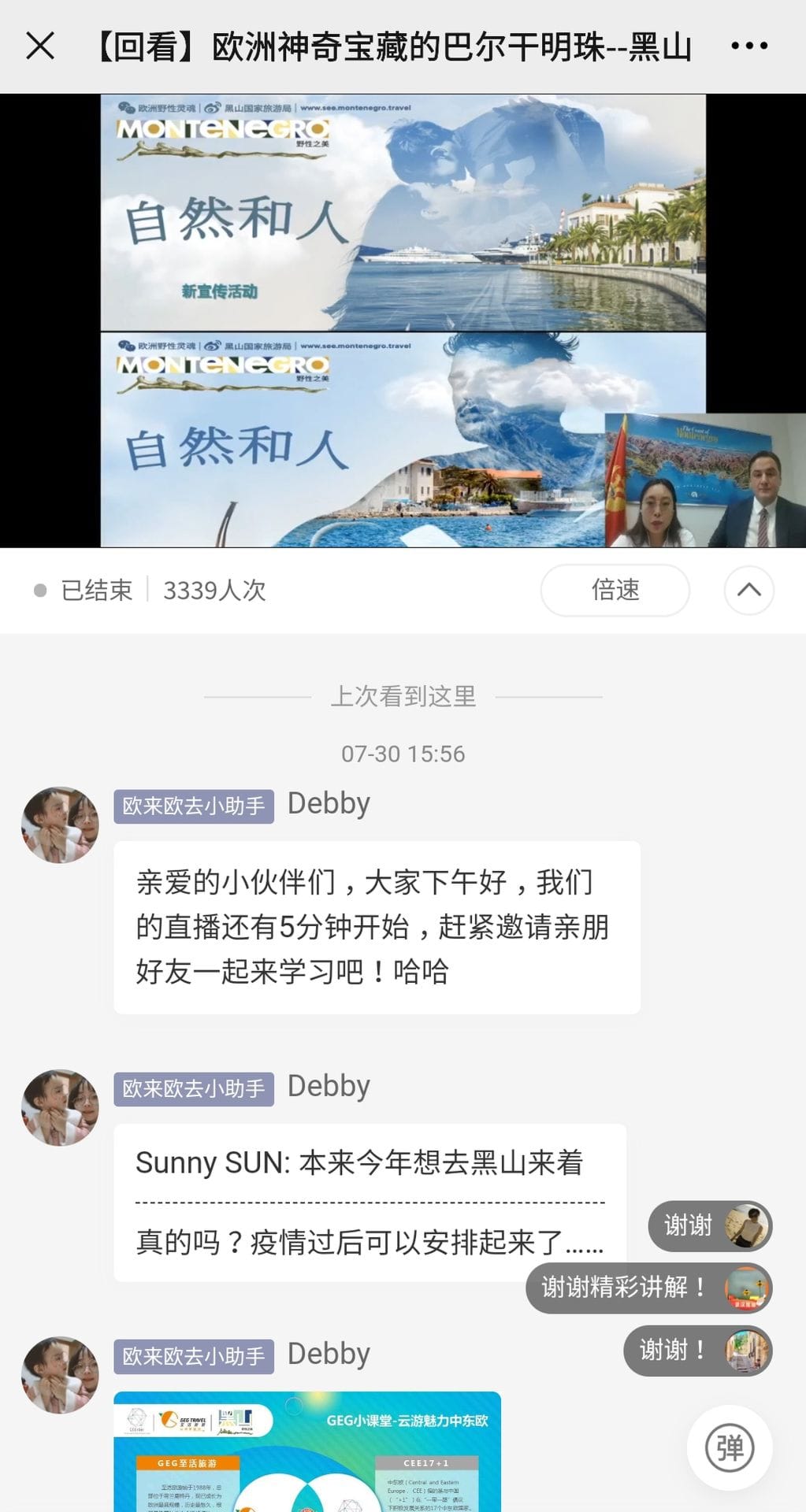Collapse the panel with the up chevron

click(x=748, y=590)
